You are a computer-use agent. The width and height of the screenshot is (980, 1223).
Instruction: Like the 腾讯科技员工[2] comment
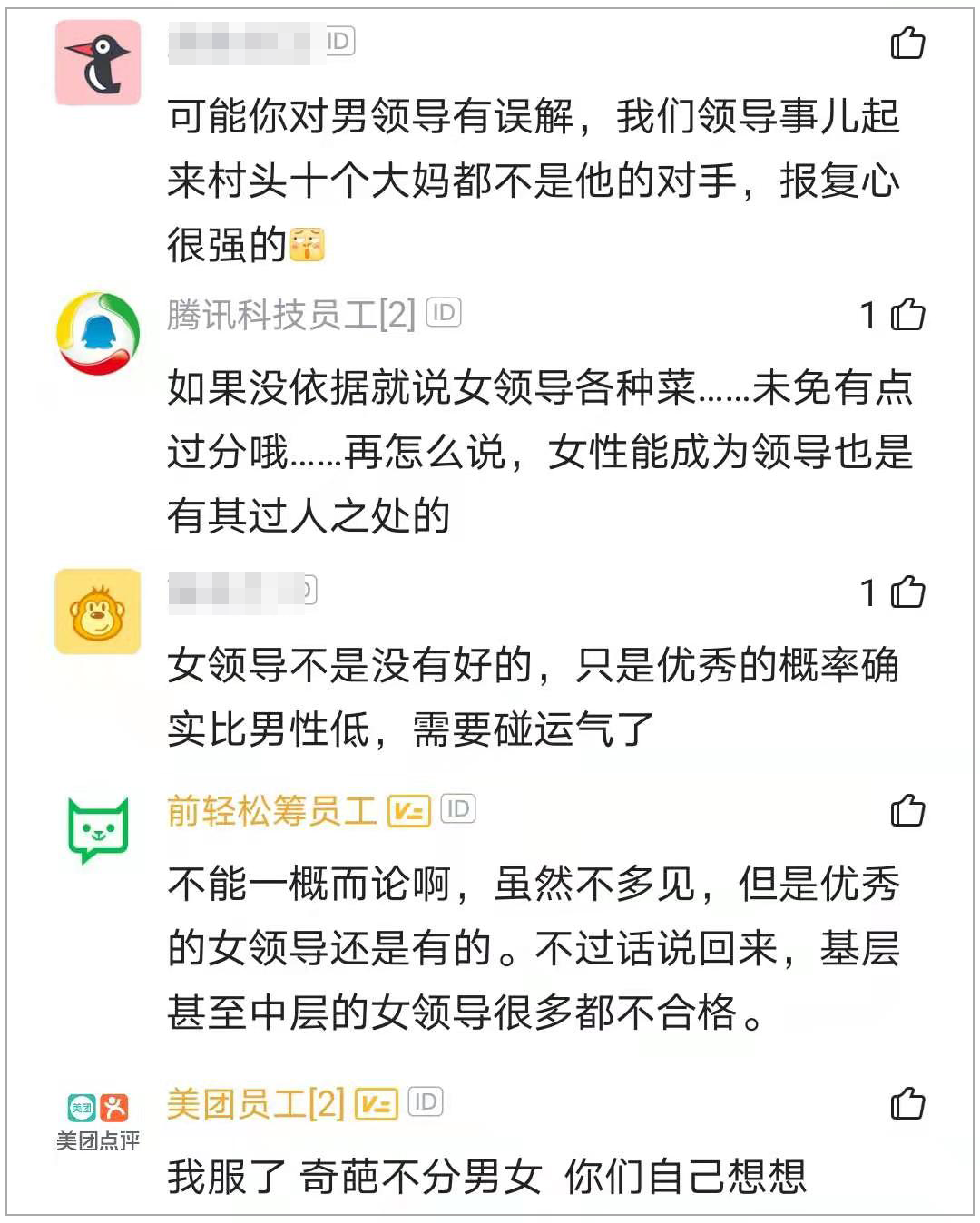coord(906,315)
